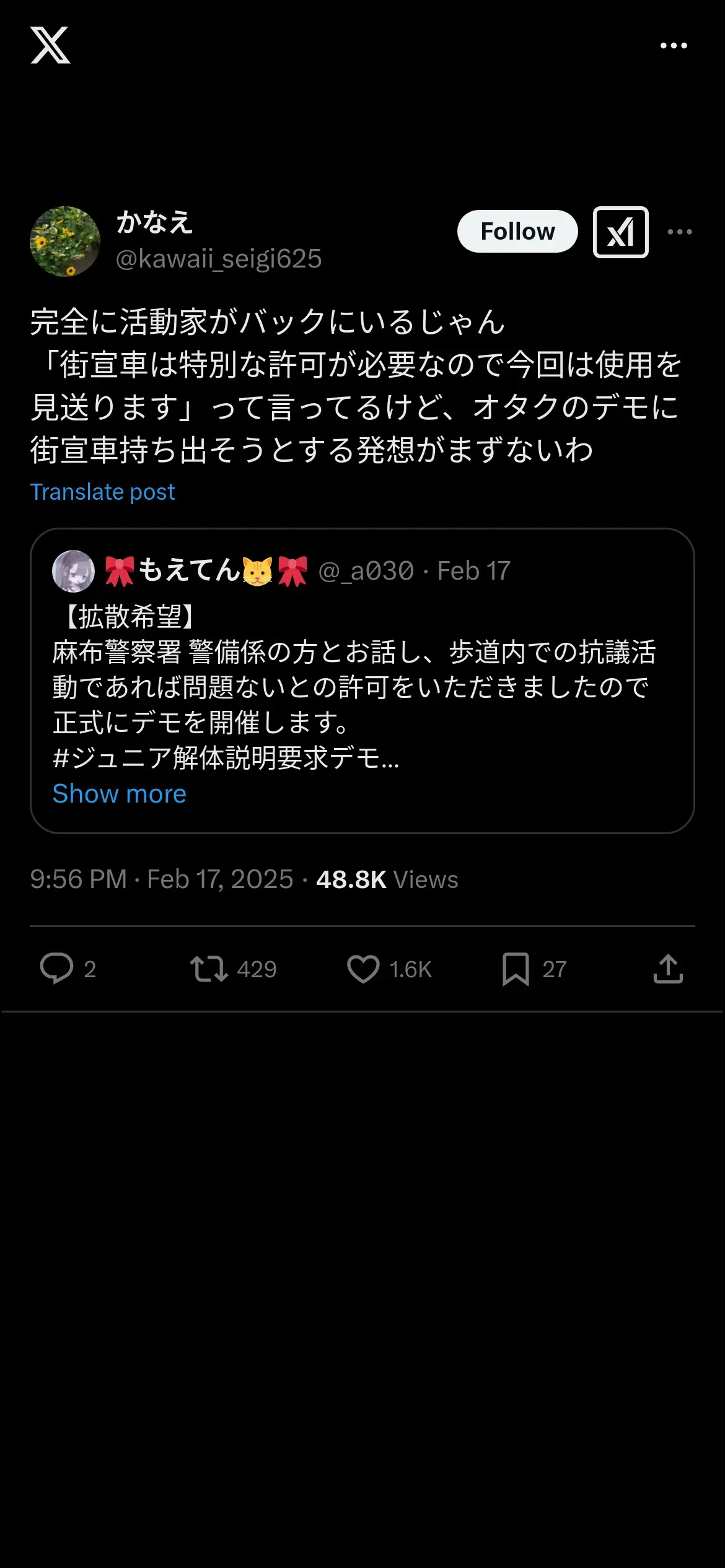Open かなえ's profile picture

(65, 242)
